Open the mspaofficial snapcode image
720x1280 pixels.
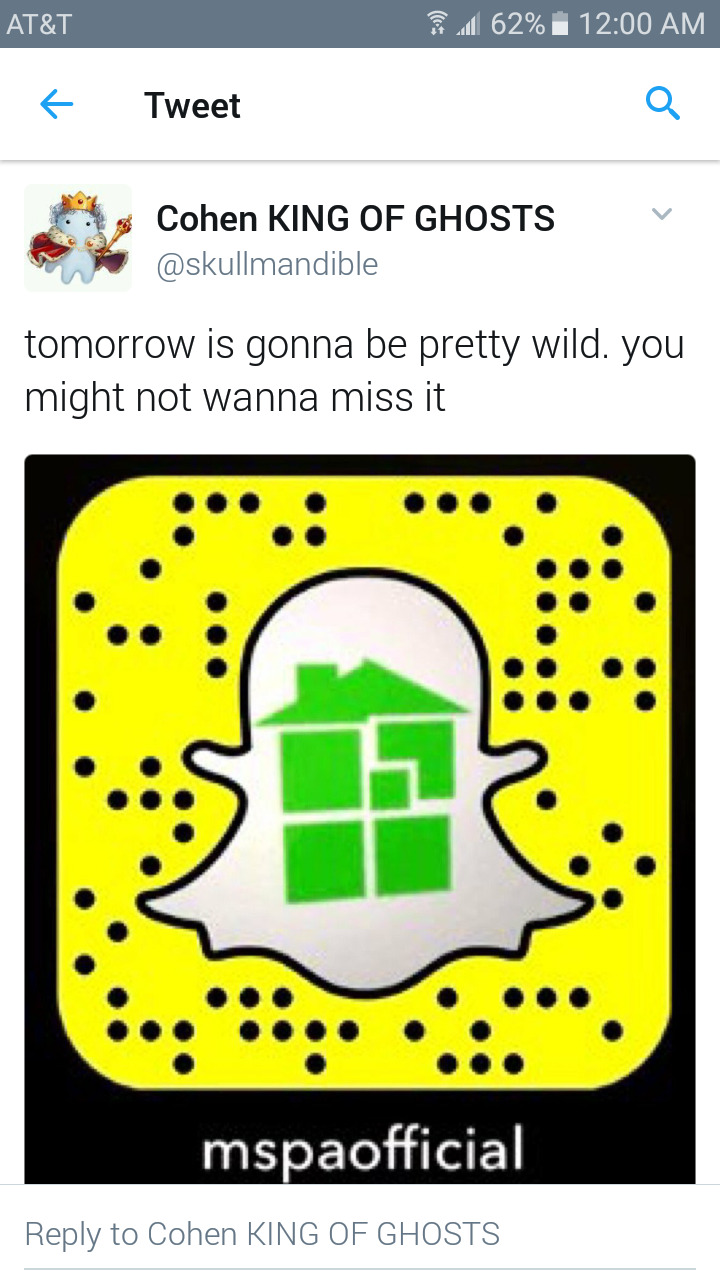coord(360,819)
